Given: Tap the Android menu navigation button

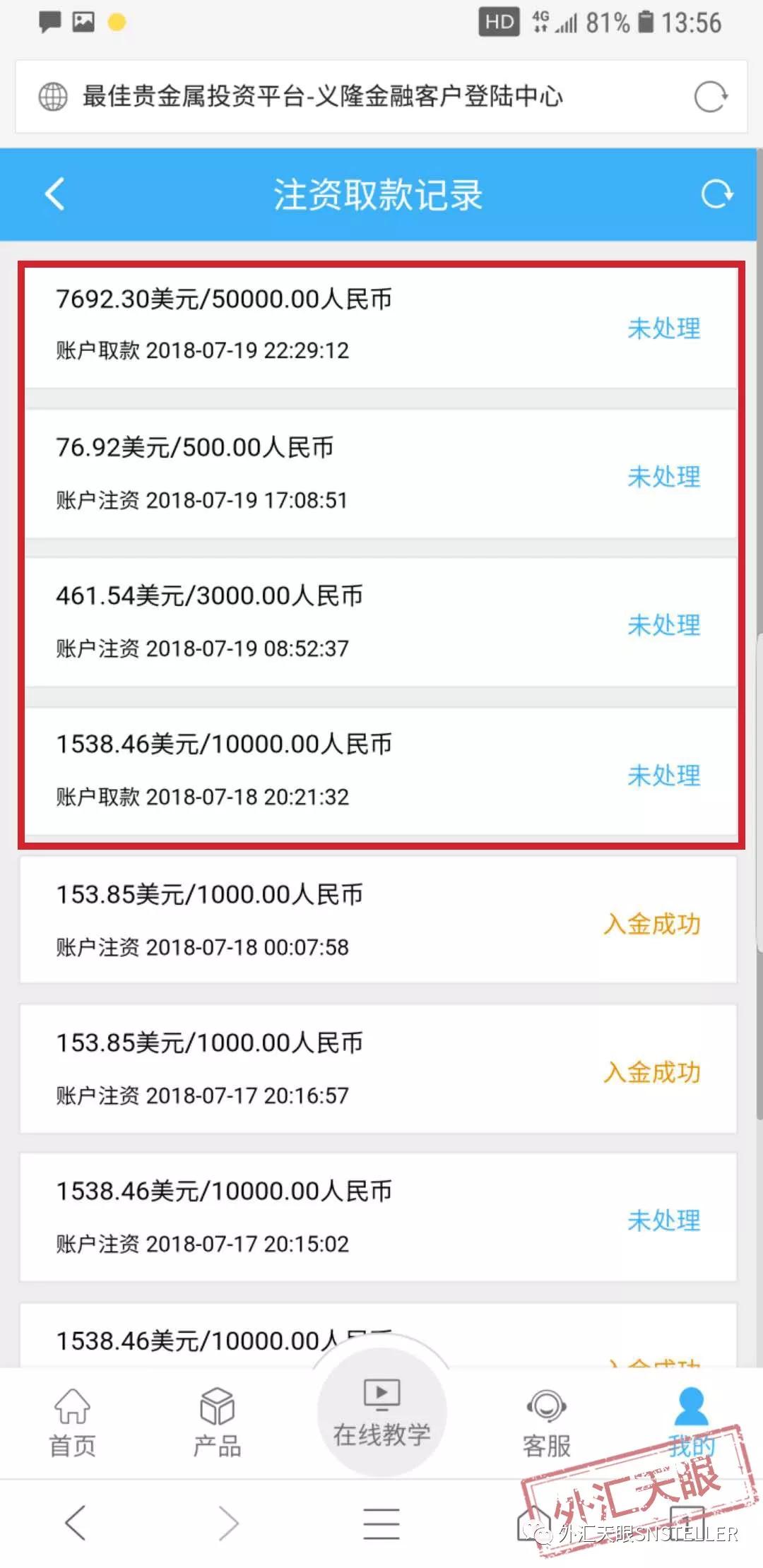Looking at the screenshot, I should 380,1521.
